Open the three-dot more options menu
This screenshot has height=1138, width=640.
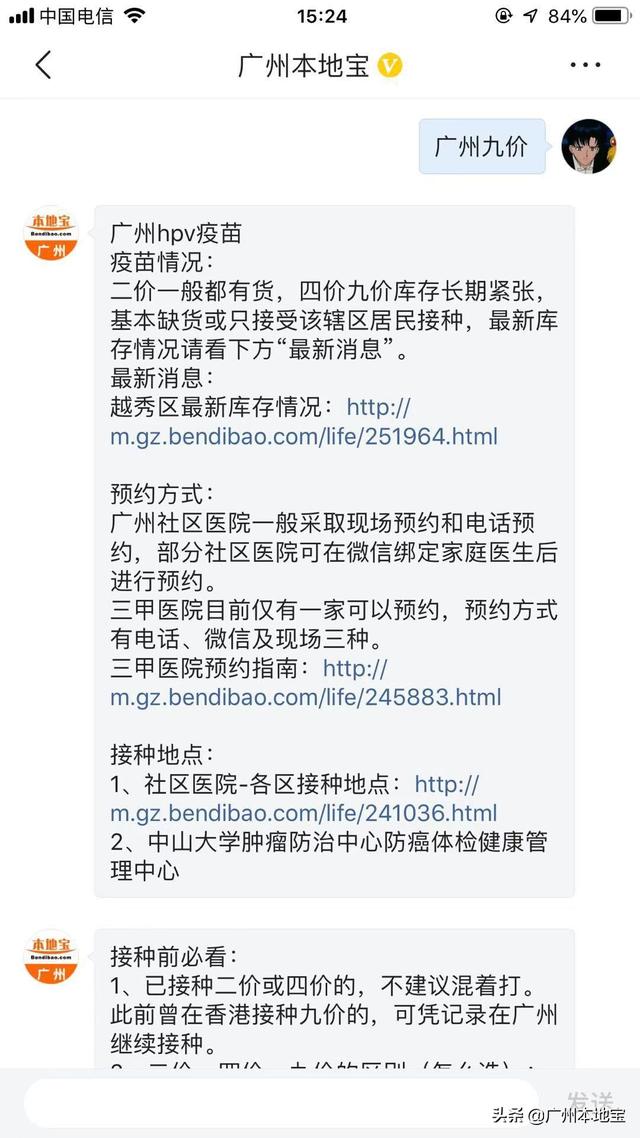point(585,65)
